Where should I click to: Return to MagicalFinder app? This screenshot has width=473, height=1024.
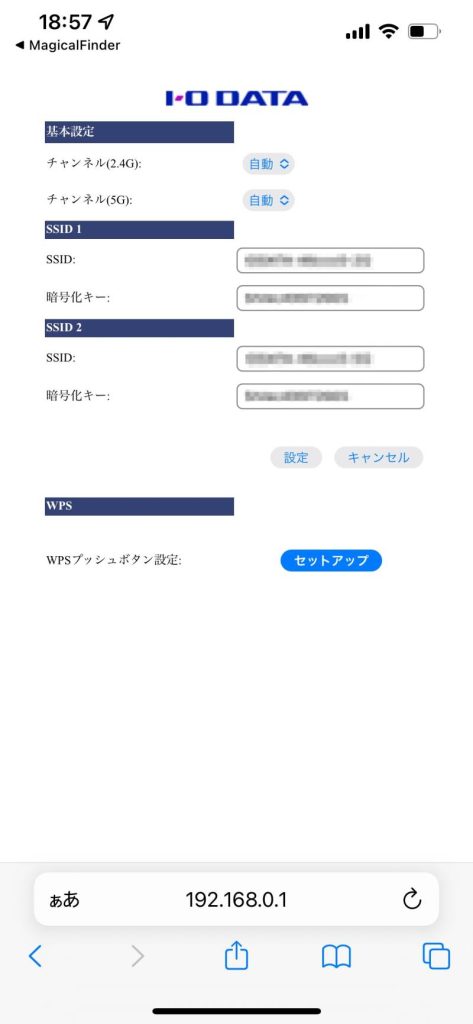tap(67, 45)
